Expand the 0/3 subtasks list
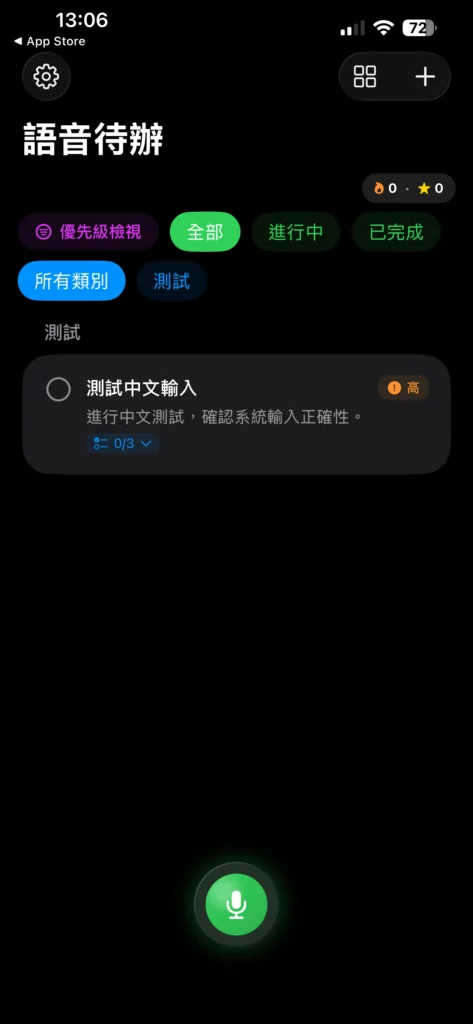 pos(123,443)
